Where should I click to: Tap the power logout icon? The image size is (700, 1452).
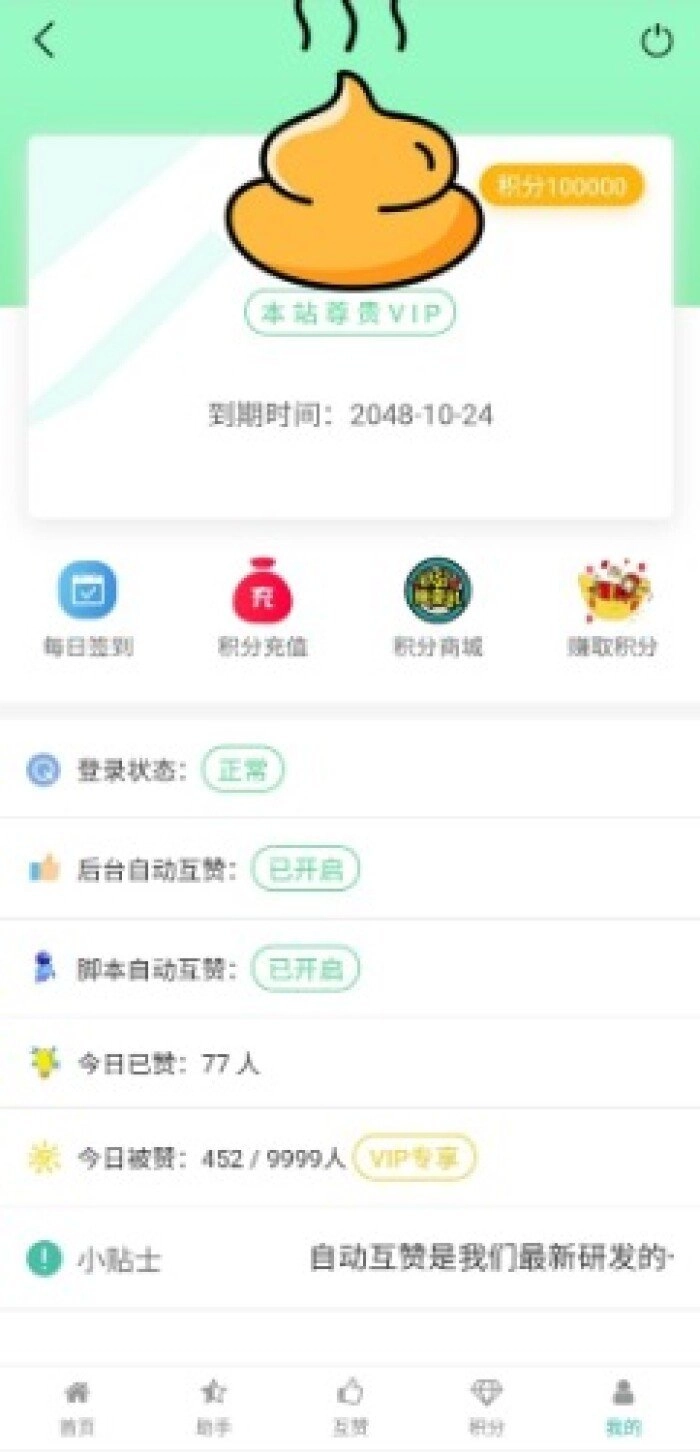(x=656, y=42)
